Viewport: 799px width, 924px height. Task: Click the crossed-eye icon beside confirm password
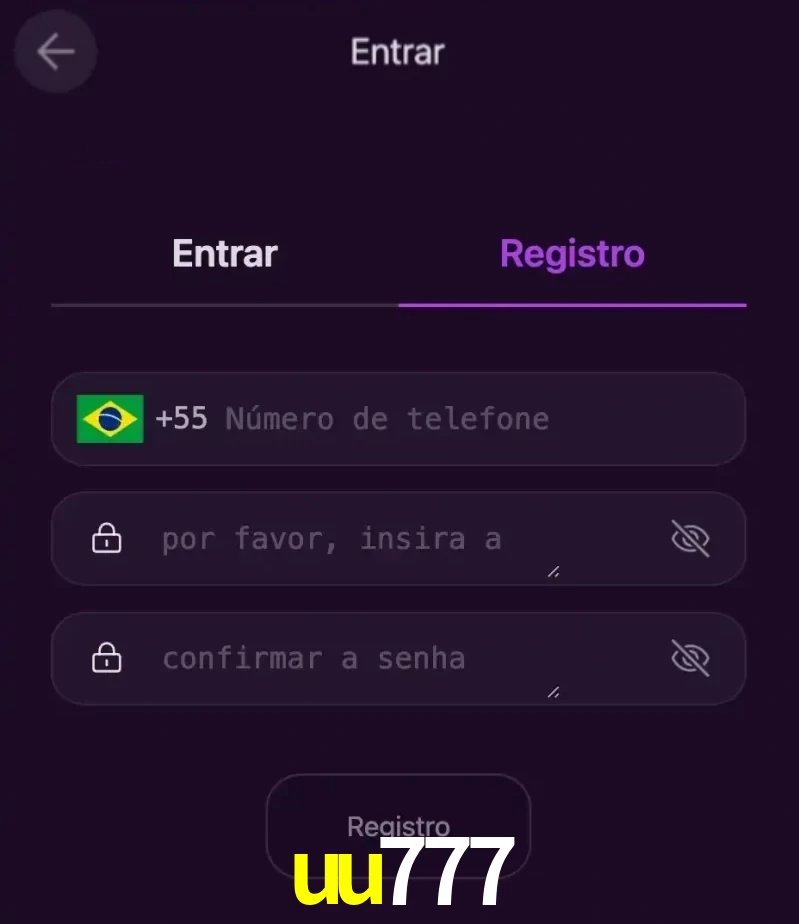click(691, 658)
